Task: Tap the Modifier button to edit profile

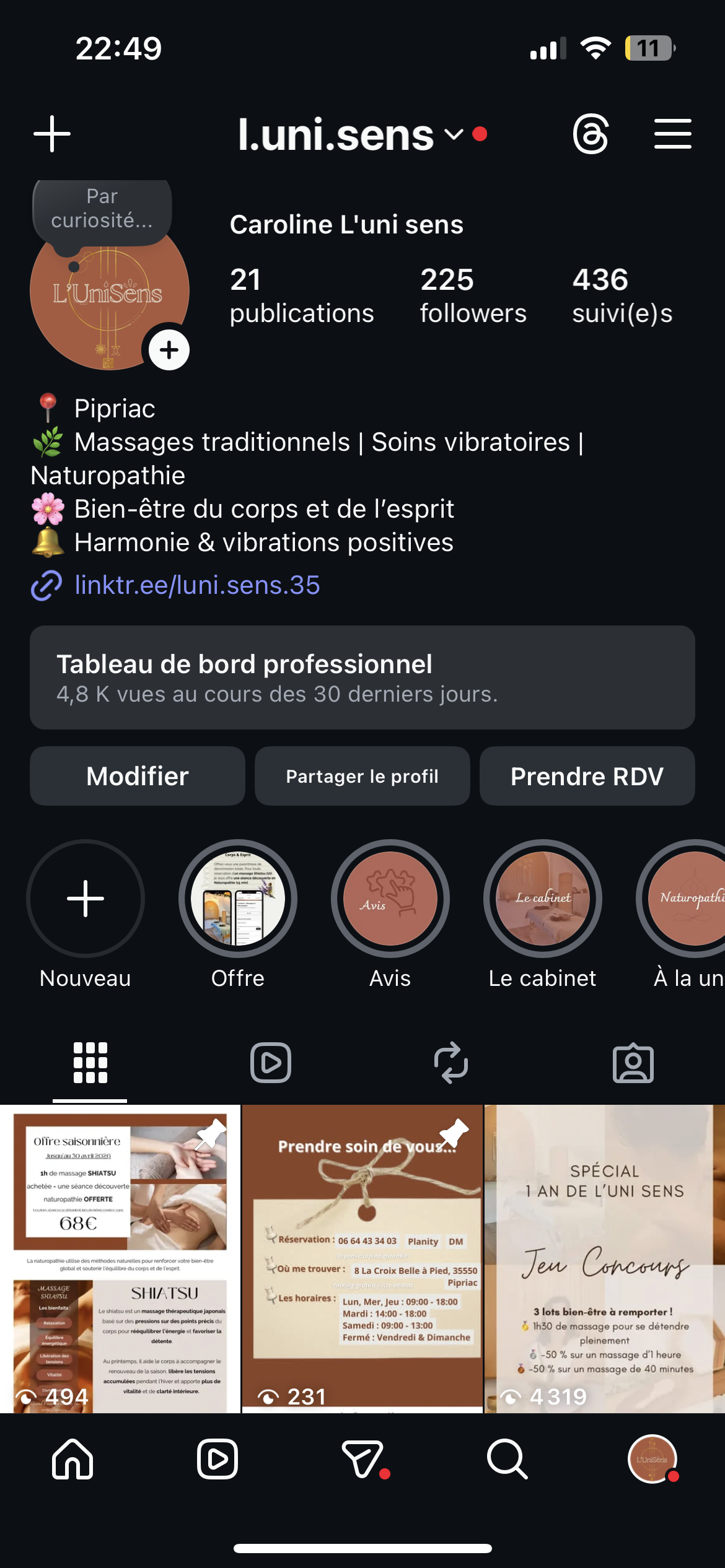Action: point(137,776)
